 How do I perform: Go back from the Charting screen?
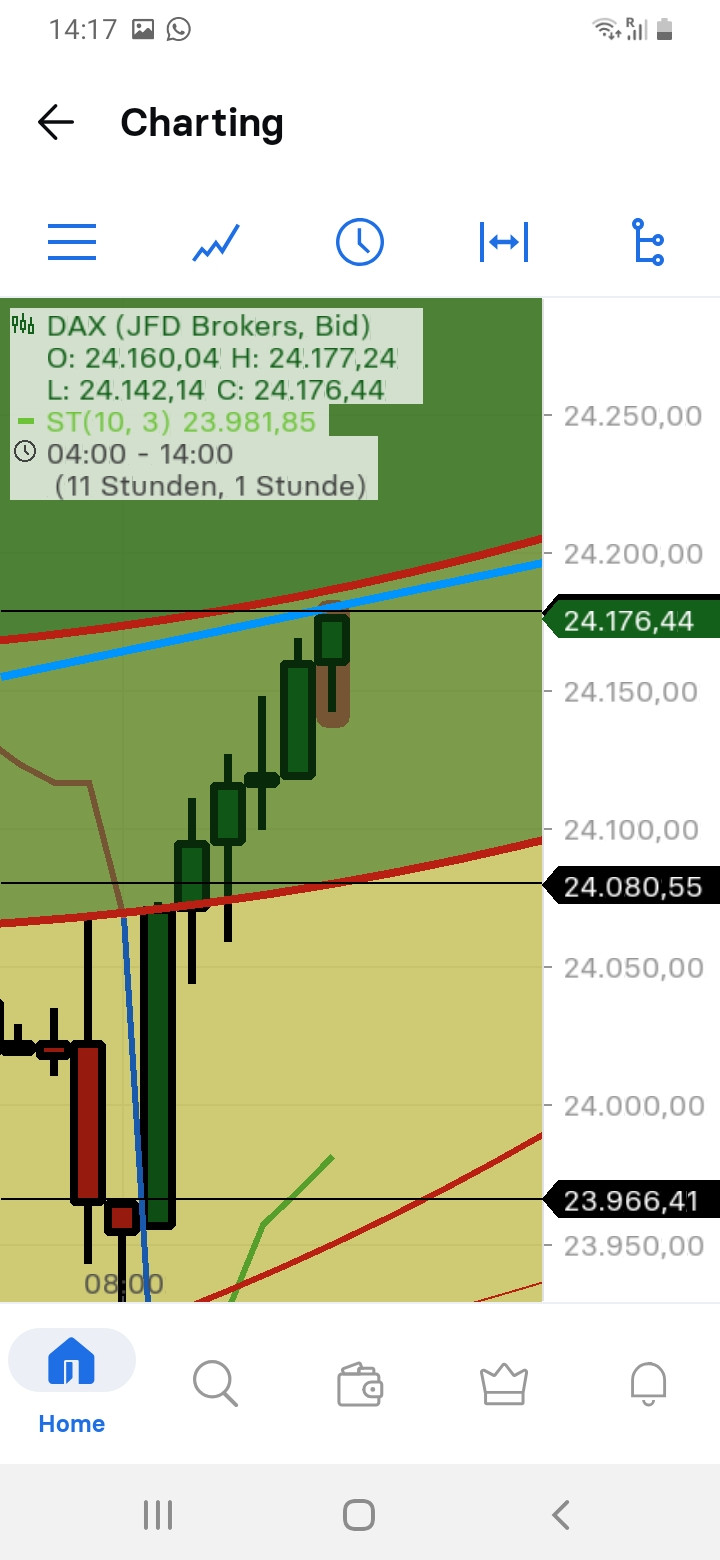coord(56,123)
